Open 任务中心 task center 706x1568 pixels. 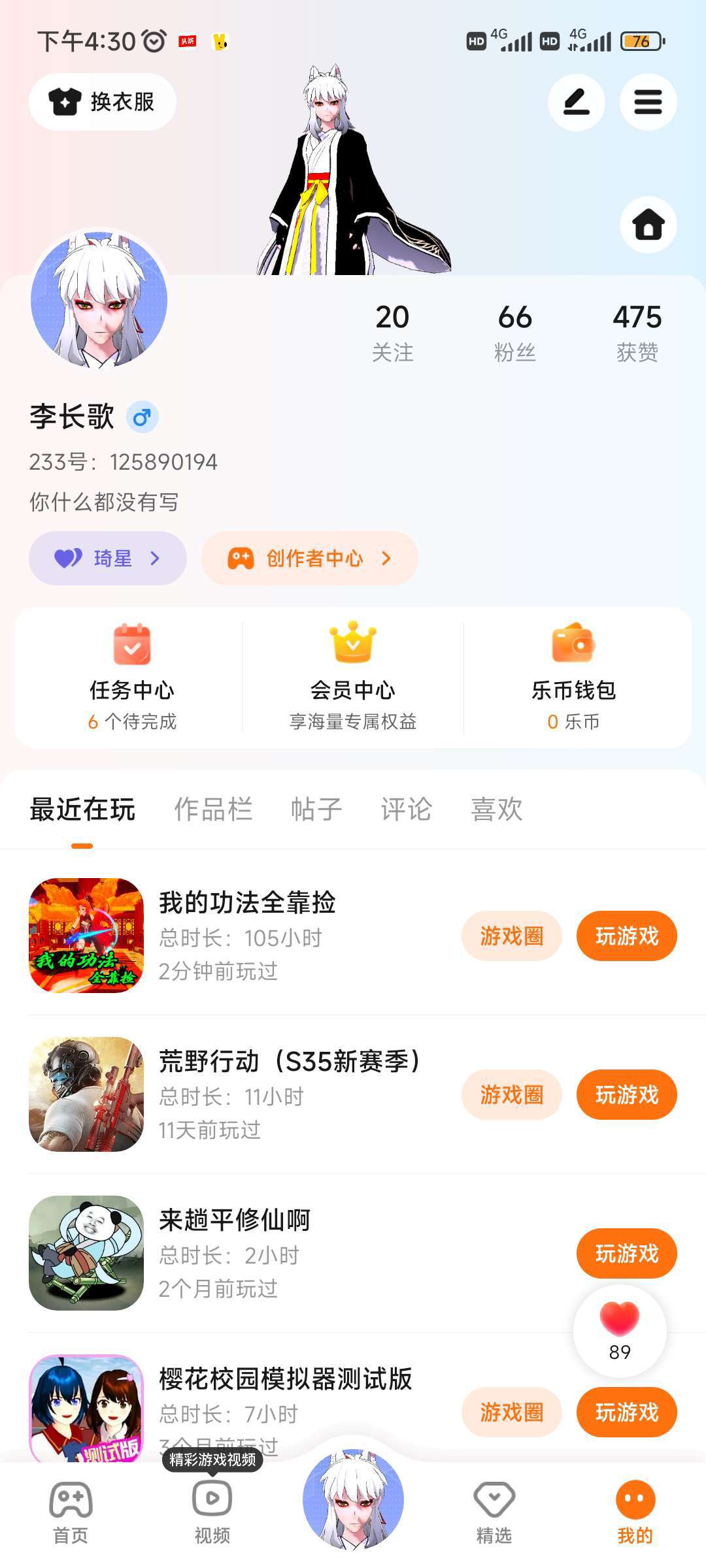[132, 677]
